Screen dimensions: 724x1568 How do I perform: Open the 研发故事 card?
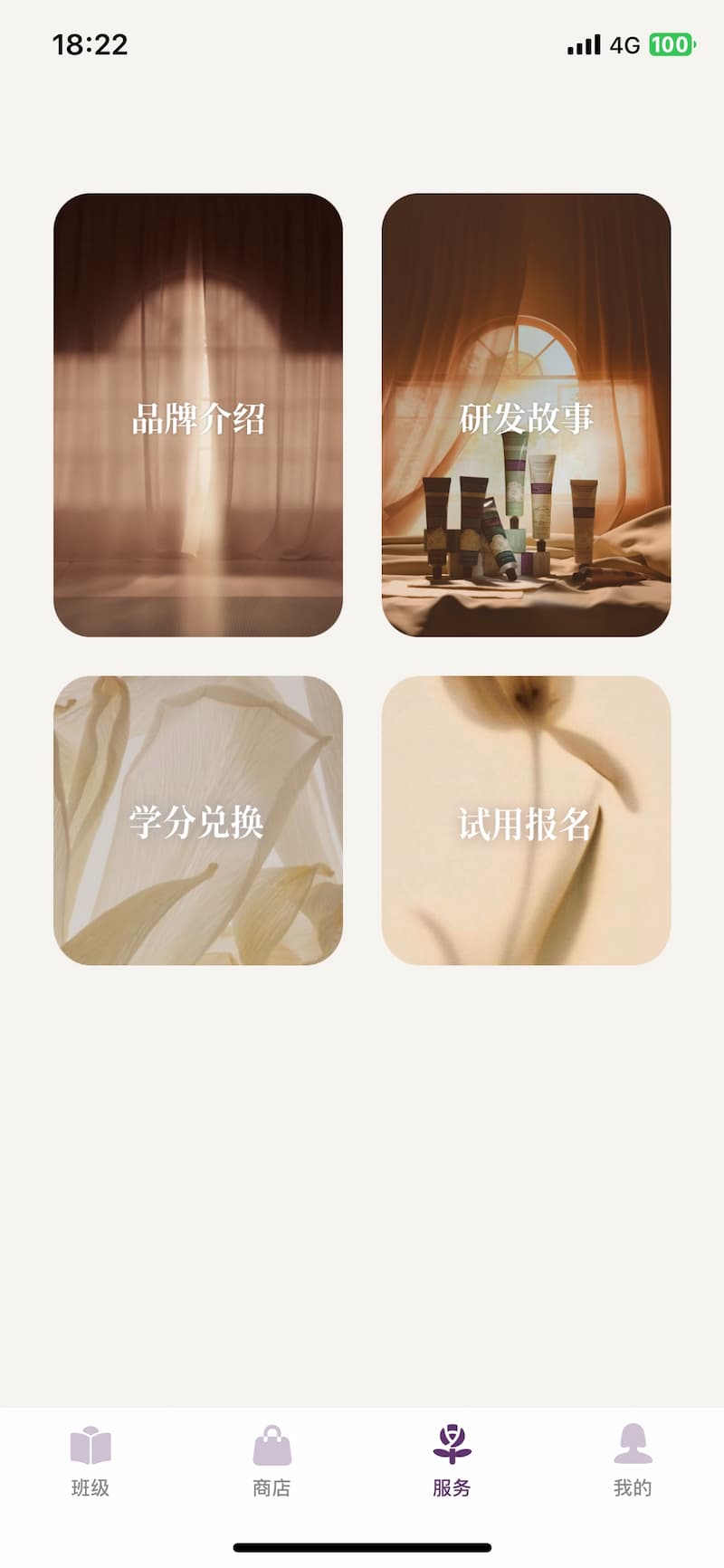(526, 415)
